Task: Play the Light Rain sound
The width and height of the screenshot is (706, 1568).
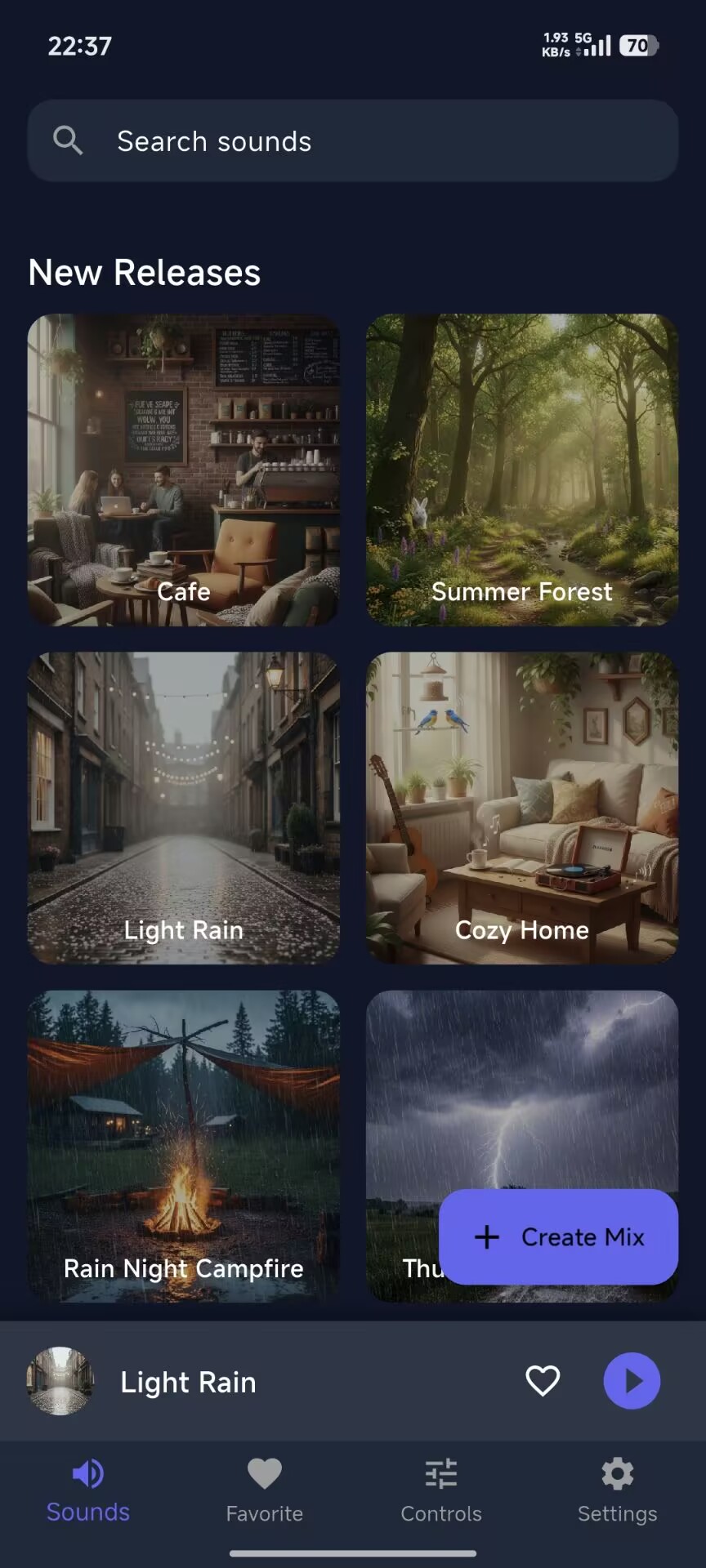Action: coord(632,1381)
